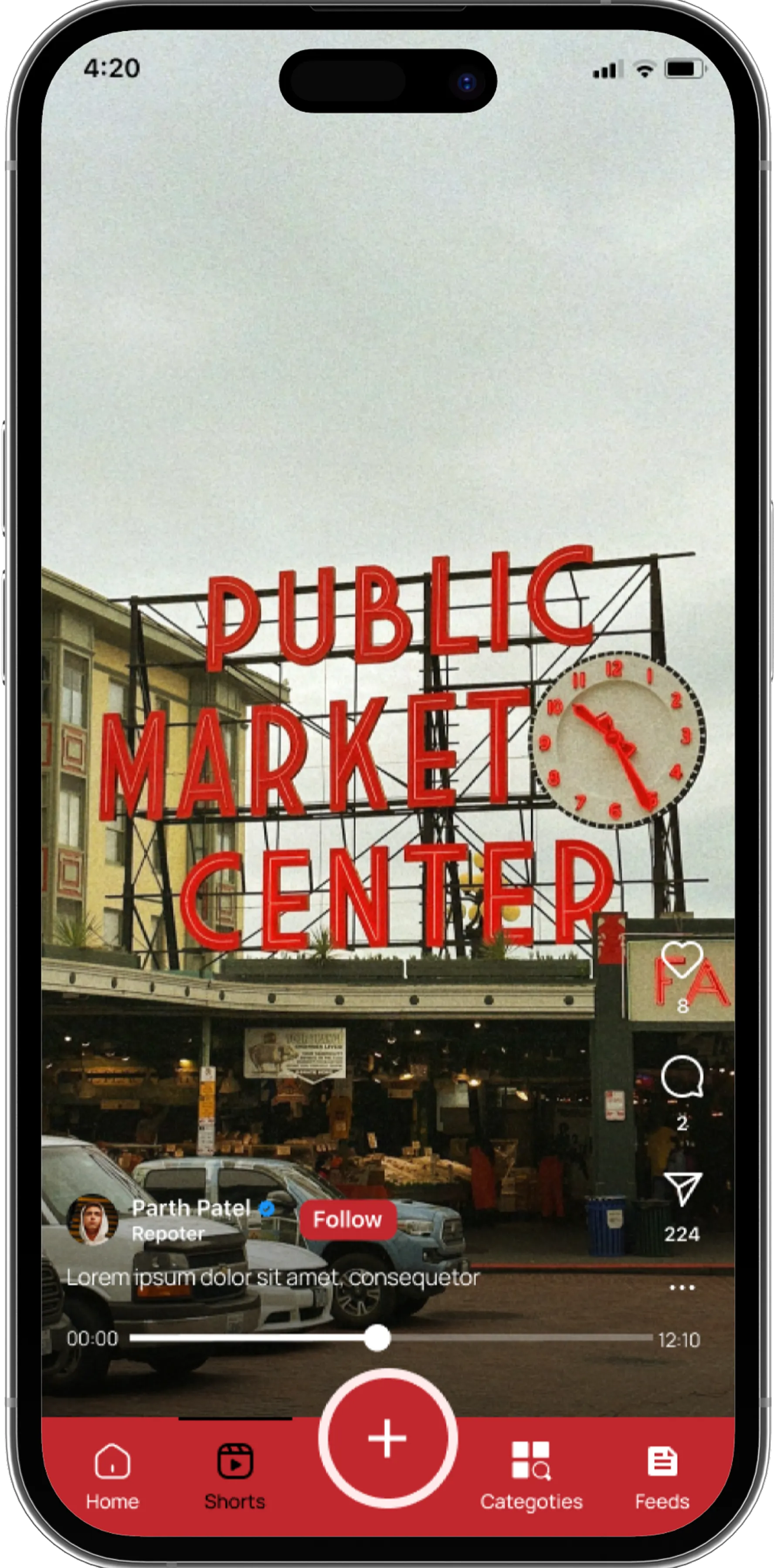Viewport: 774px width, 1568px height.
Task: Tap the video progress slider knob
Action: click(377, 1338)
